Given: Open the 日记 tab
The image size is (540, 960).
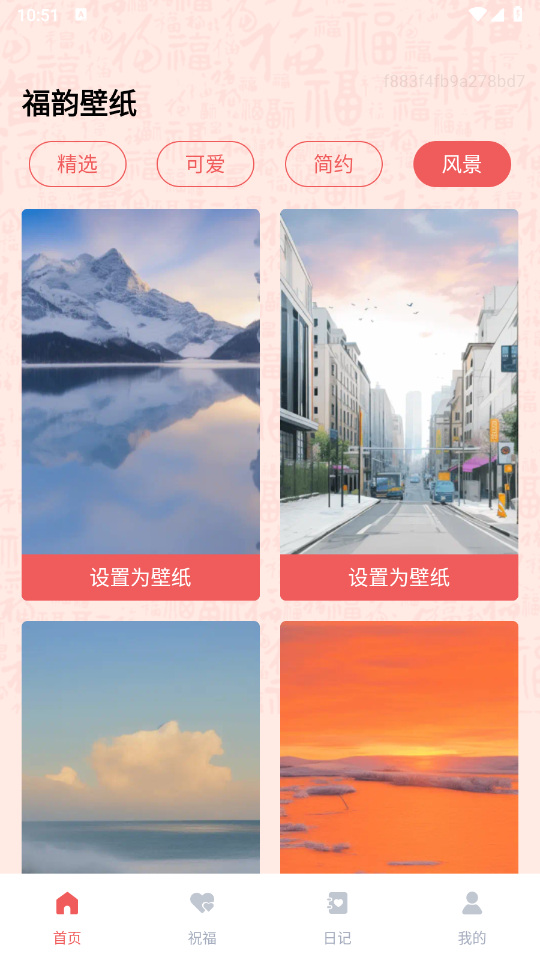Looking at the screenshot, I should pos(337,918).
